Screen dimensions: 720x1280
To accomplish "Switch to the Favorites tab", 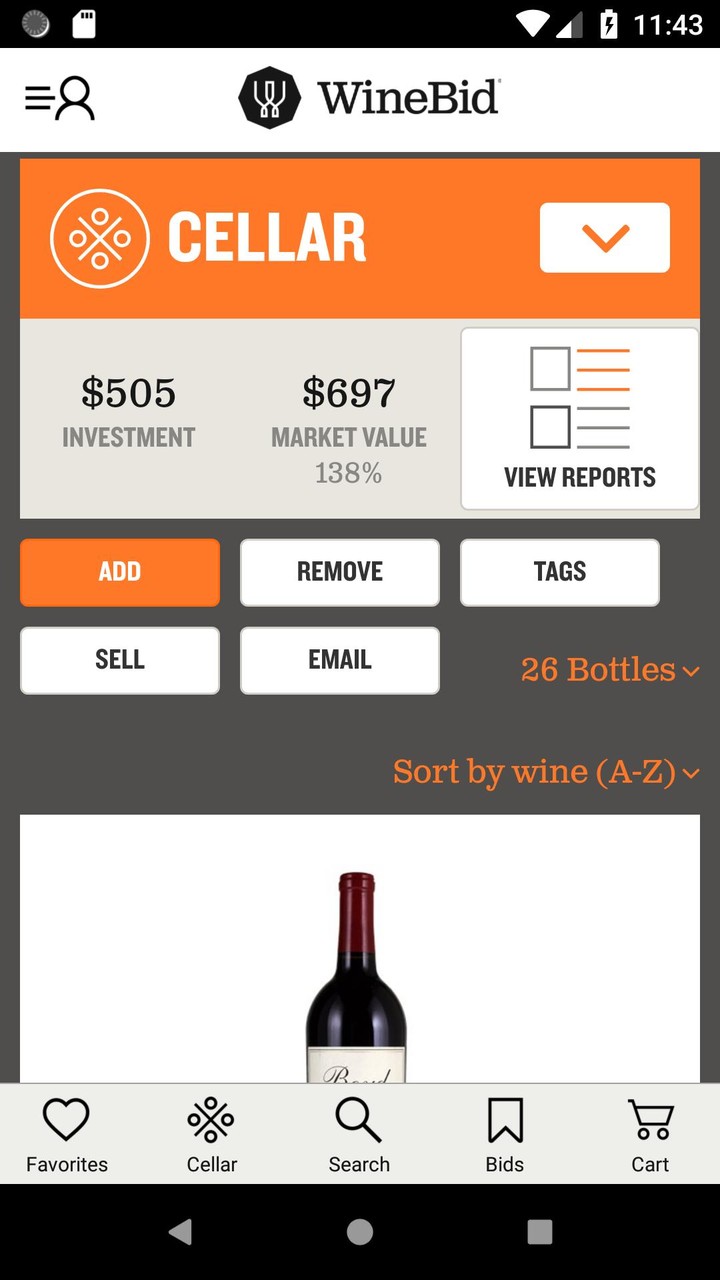I will (x=66, y=1135).
